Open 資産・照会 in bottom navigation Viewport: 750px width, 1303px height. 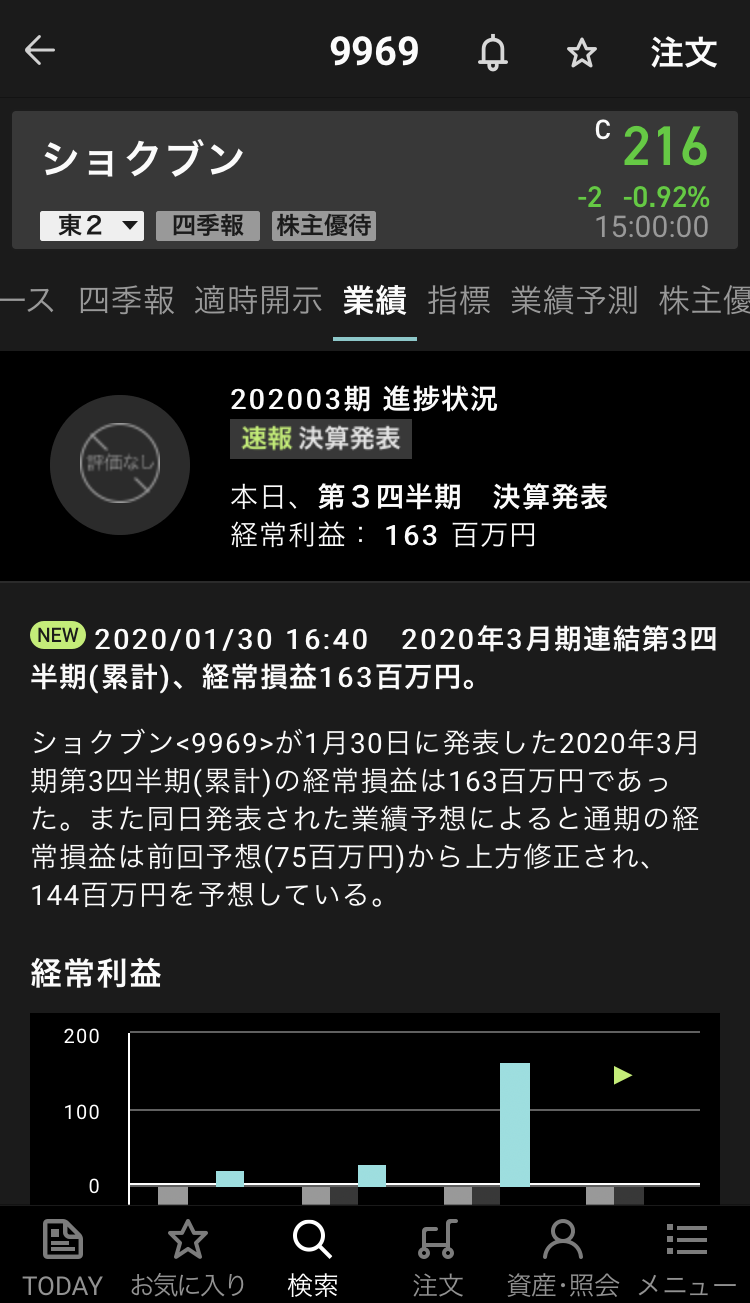(563, 1256)
